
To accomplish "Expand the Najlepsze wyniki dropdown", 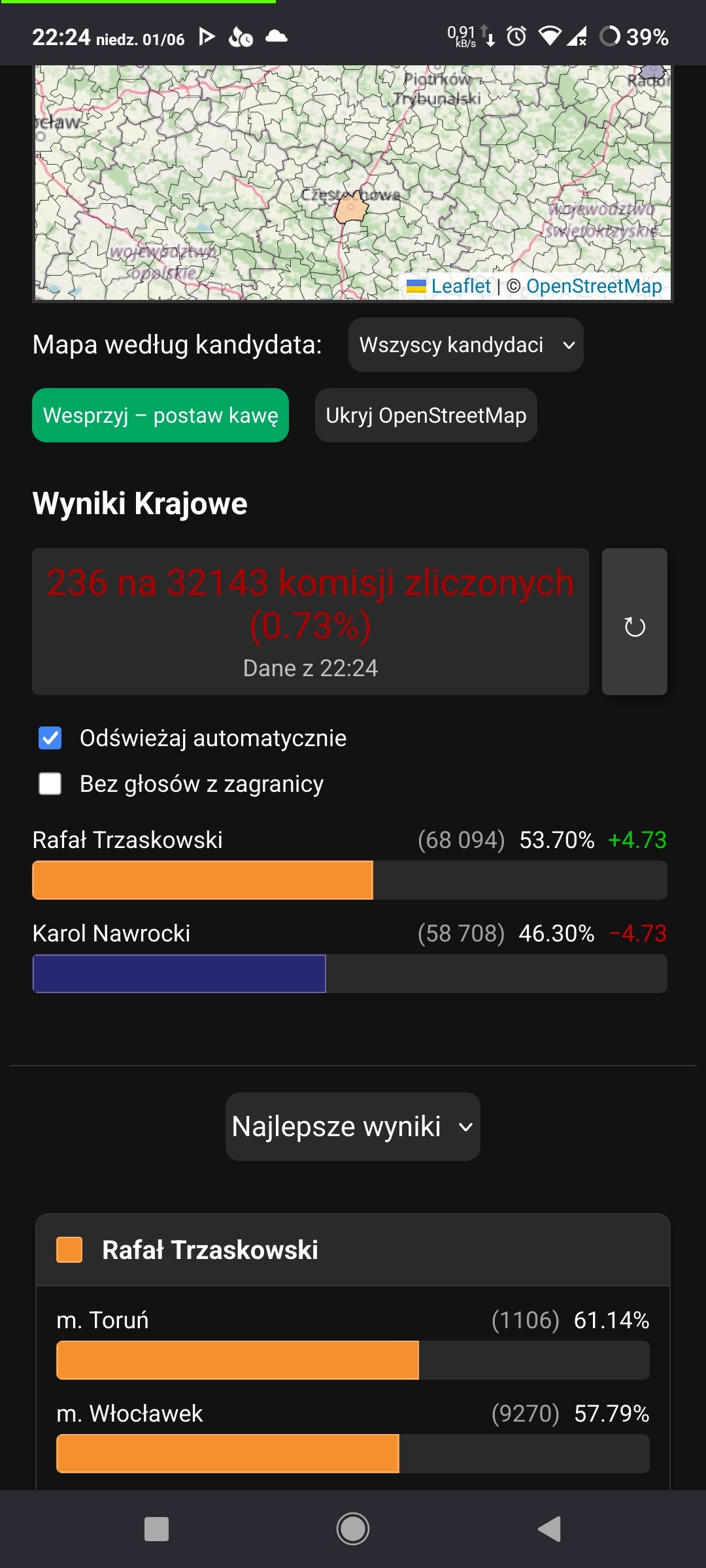I will pos(352,1126).
